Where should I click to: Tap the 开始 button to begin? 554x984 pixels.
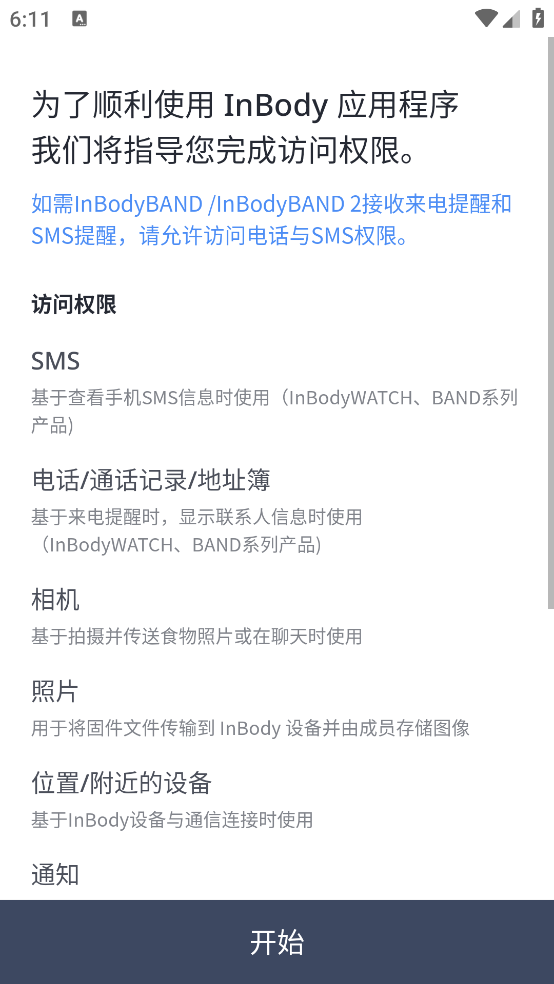pyautogui.click(x=277, y=941)
